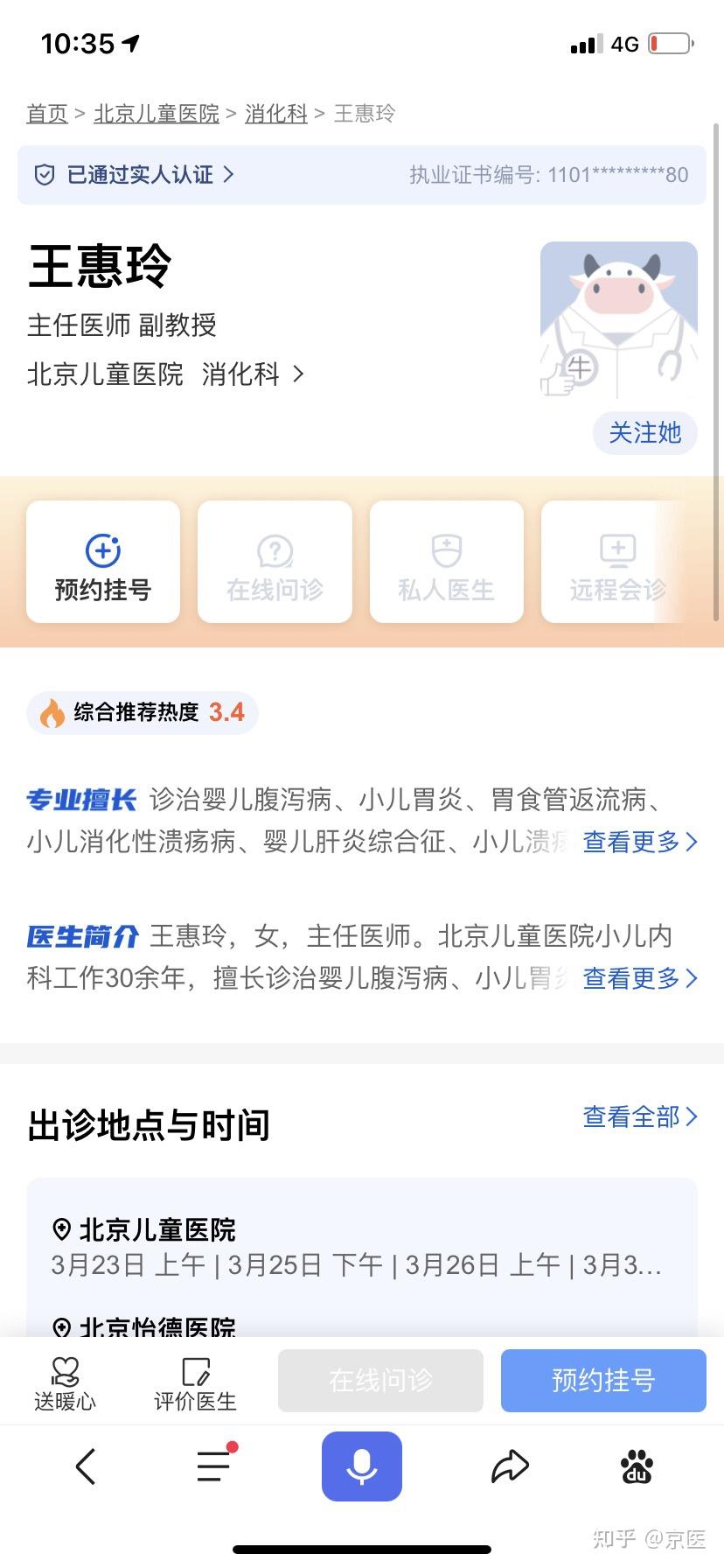Go back with the browser back arrow
724x1568 pixels.
click(86, 1466)
